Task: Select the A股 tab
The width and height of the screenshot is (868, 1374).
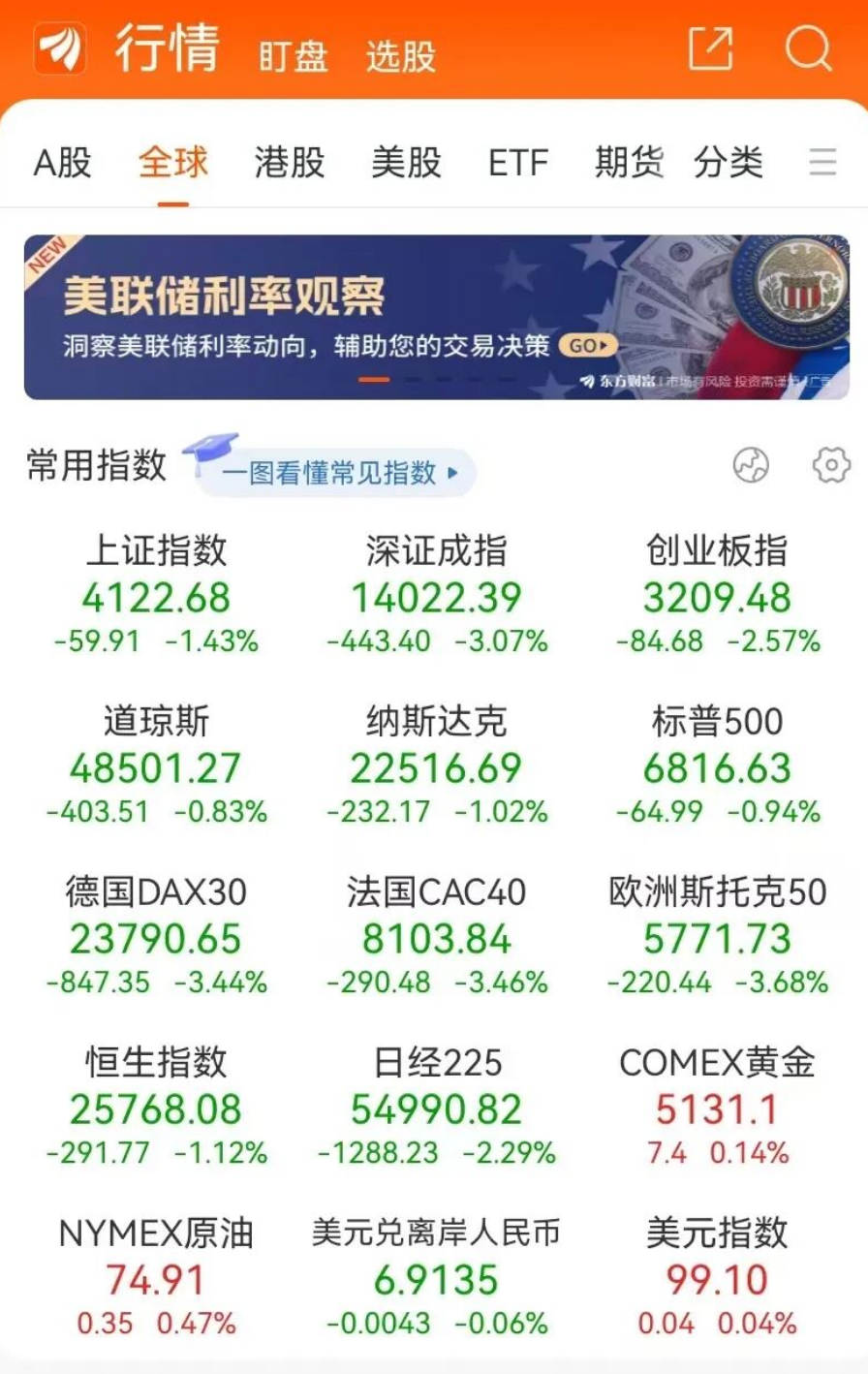Action: (x=62, y=163)
